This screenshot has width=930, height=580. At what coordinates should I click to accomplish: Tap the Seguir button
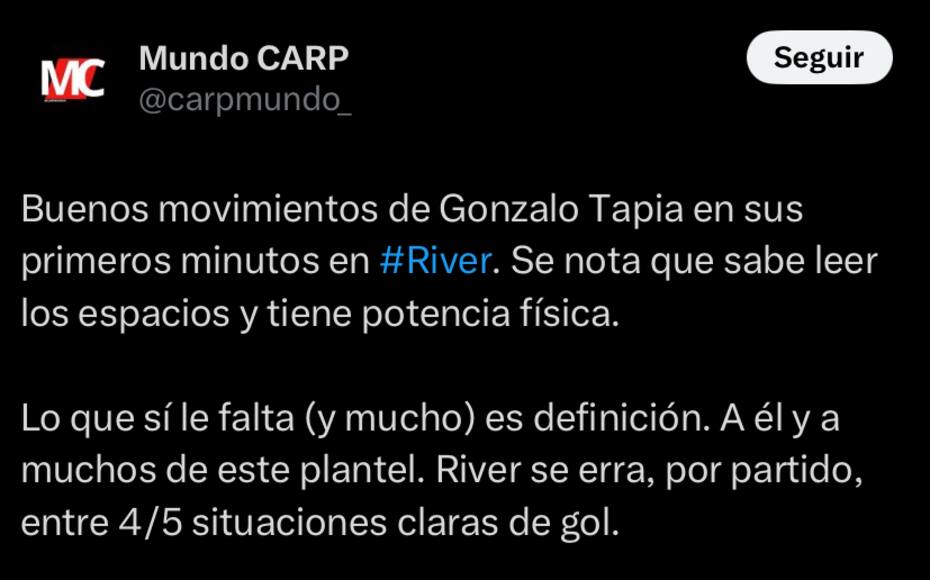click(x=818, y=58)
